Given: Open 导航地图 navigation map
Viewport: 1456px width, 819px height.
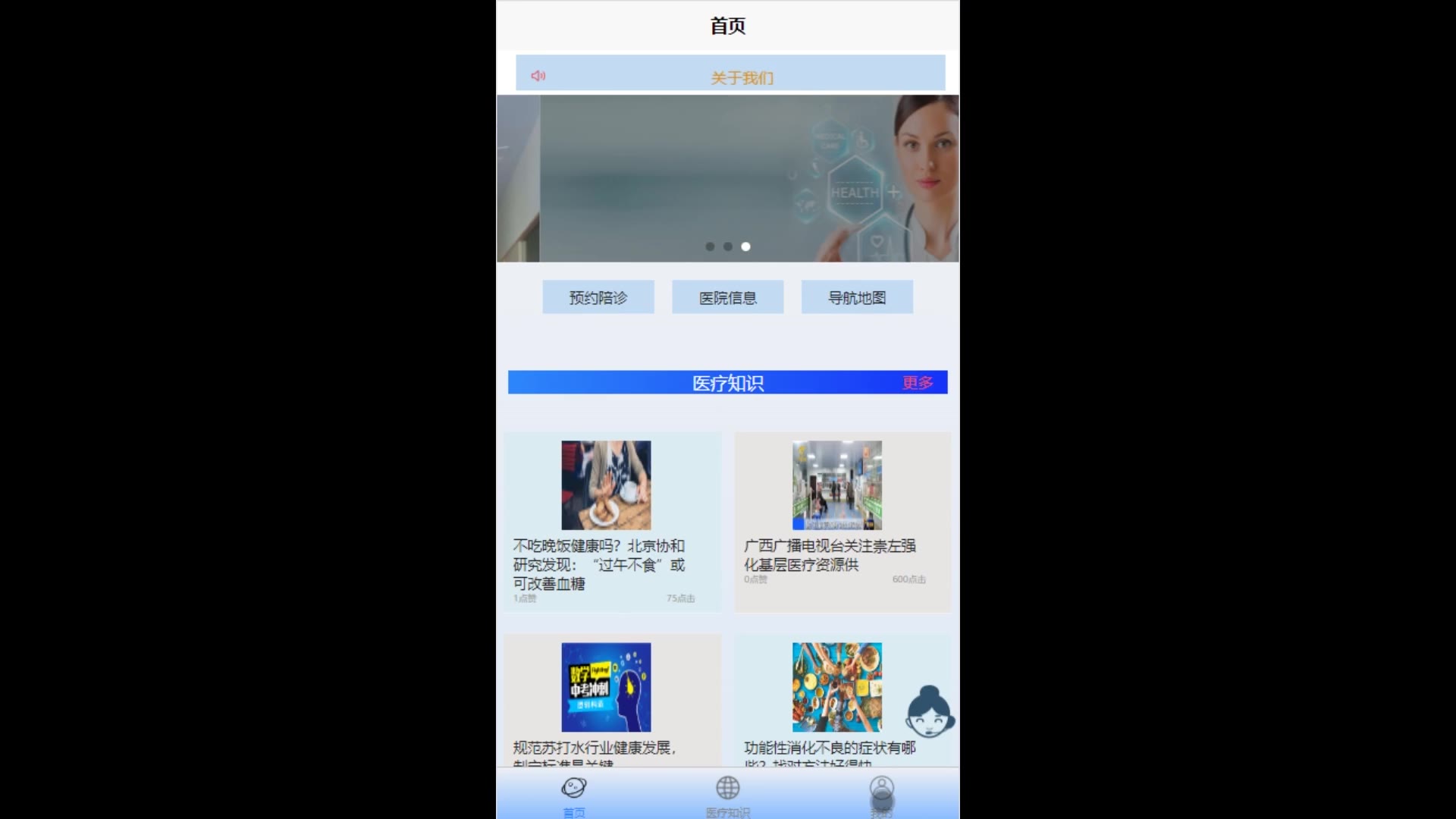Looking at the screenshot, I should [856, 297].
